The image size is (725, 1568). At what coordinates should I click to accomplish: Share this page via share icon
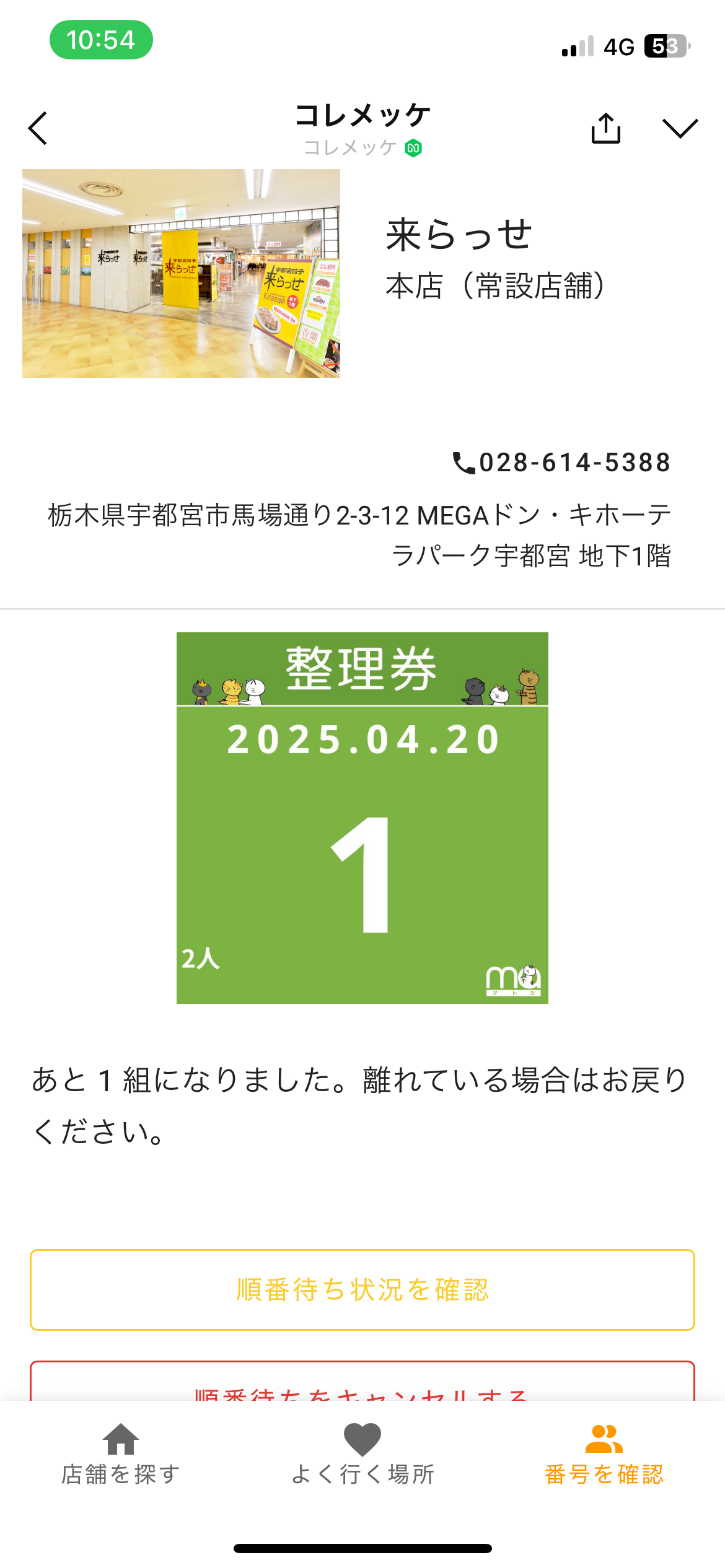(605, 128)
